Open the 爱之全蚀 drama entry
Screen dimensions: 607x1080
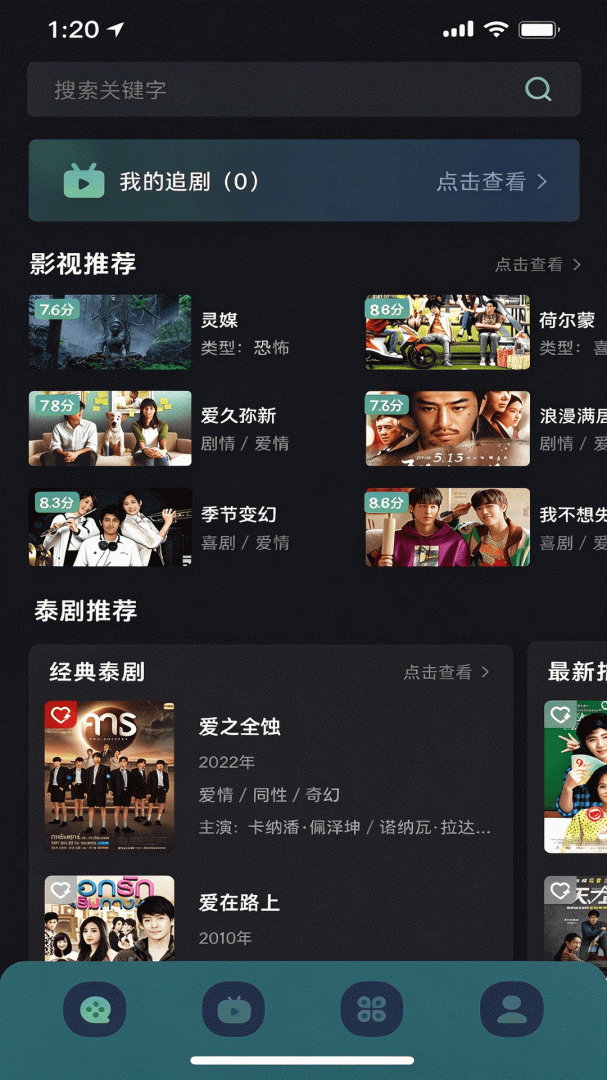click(270, 777)
